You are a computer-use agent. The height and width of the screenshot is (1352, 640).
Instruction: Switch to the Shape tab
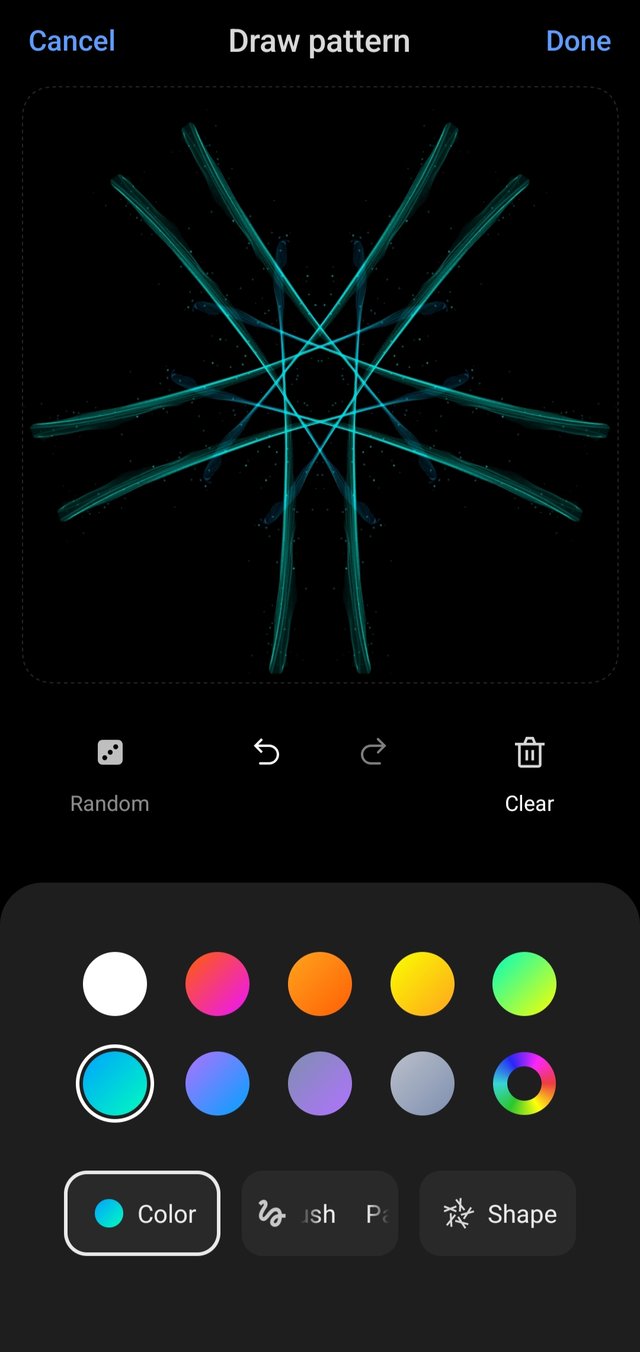point(498,1213)
